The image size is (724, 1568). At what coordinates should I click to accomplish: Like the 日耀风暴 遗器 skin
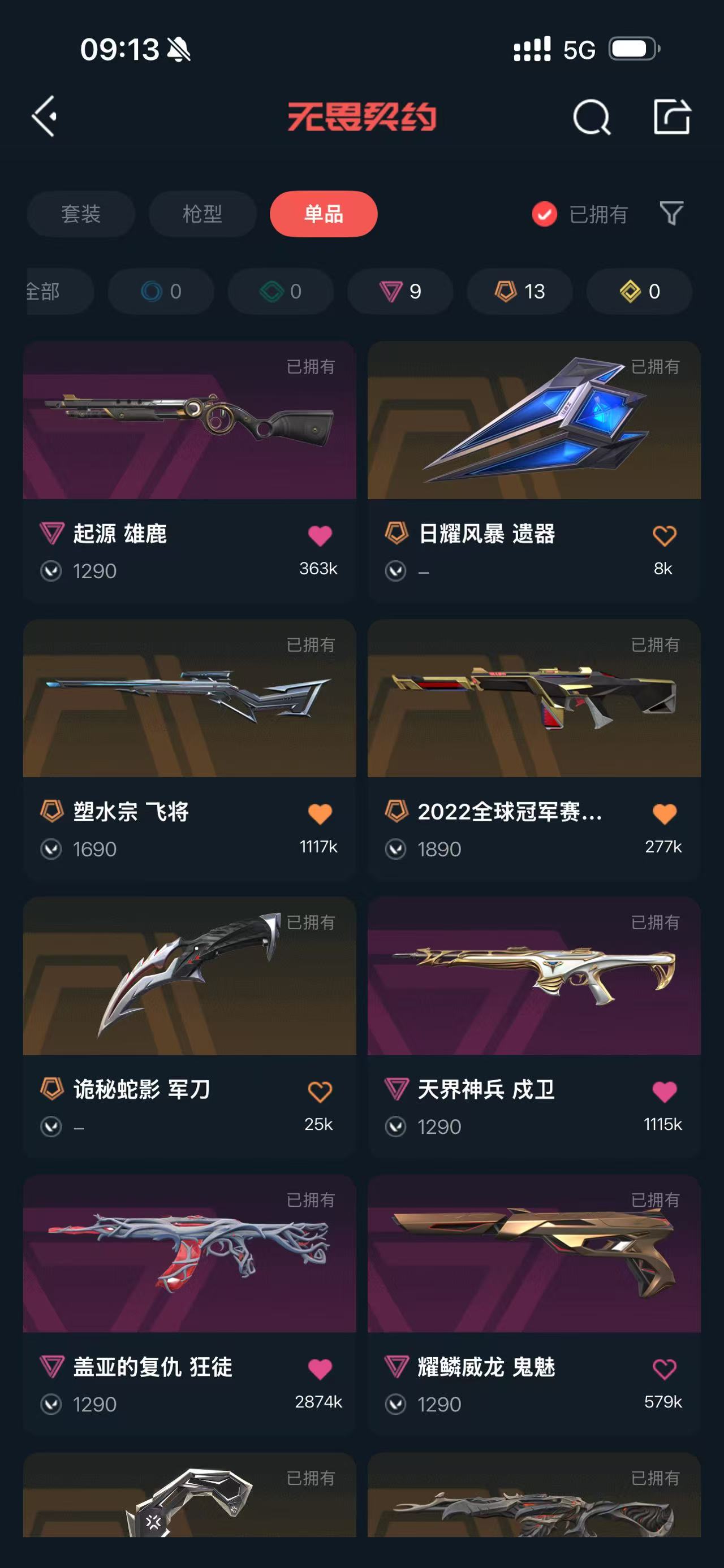pyautogui.click(x=663, y=536)
